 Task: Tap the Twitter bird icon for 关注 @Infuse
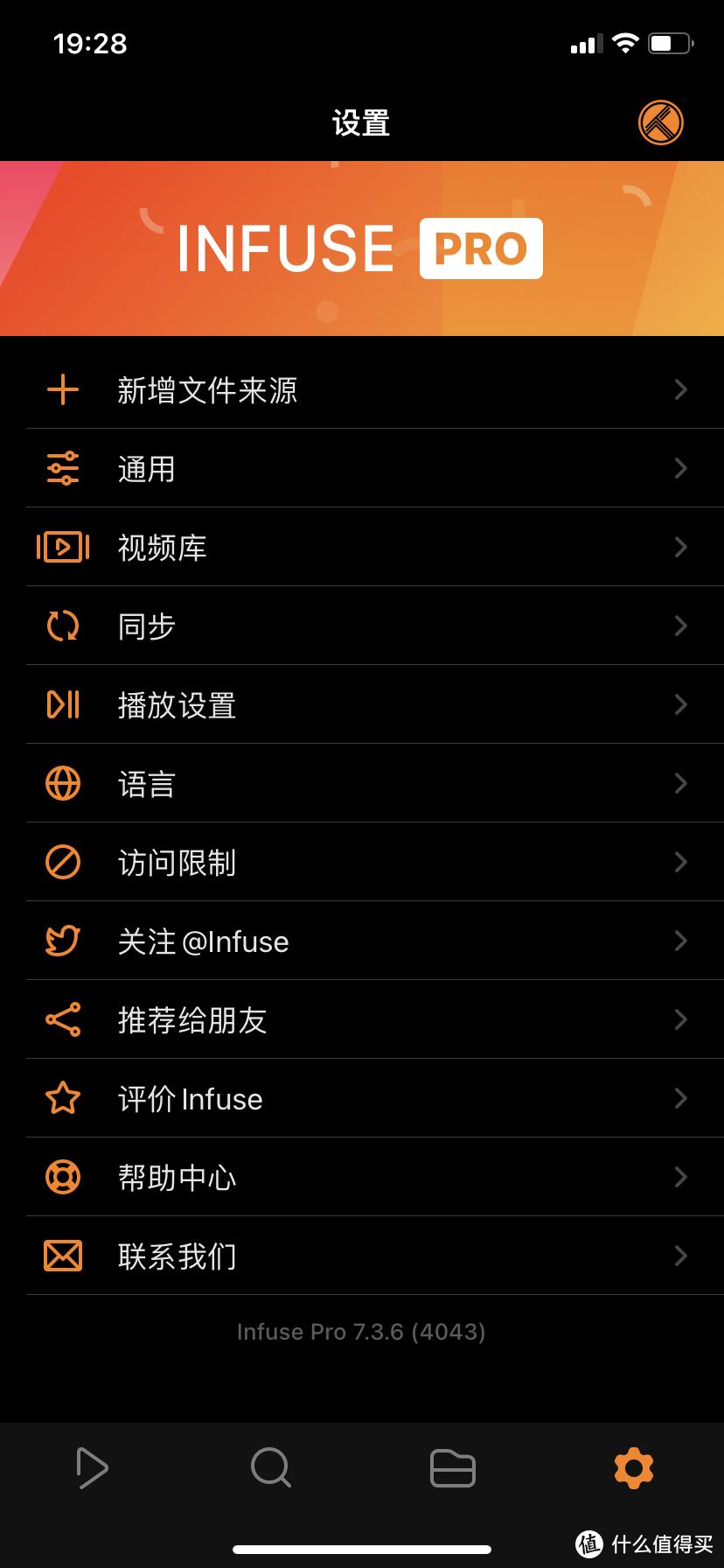[x=62, y=941]
